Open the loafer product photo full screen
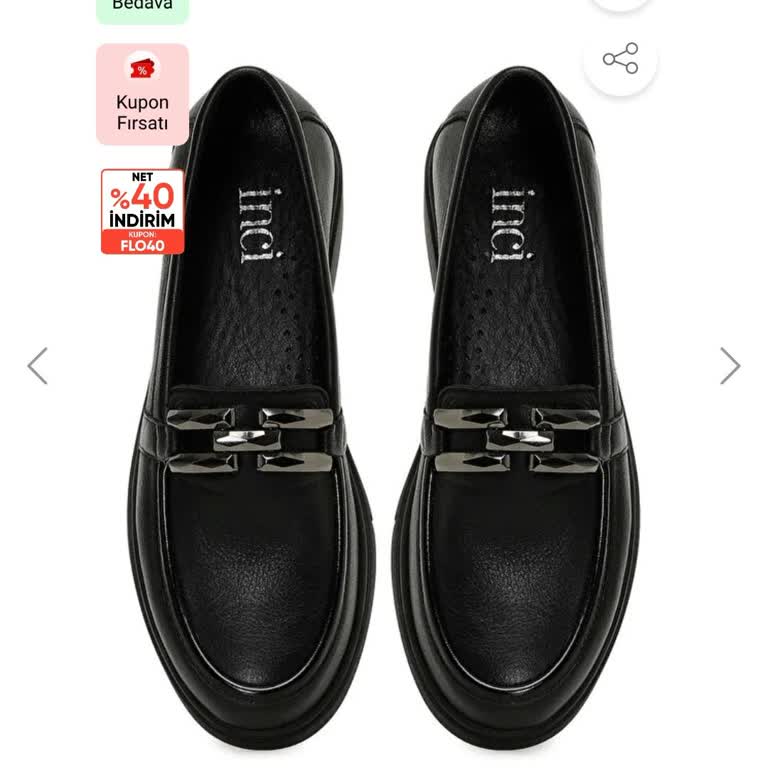 pyautogui.click(x=384, y=420)
